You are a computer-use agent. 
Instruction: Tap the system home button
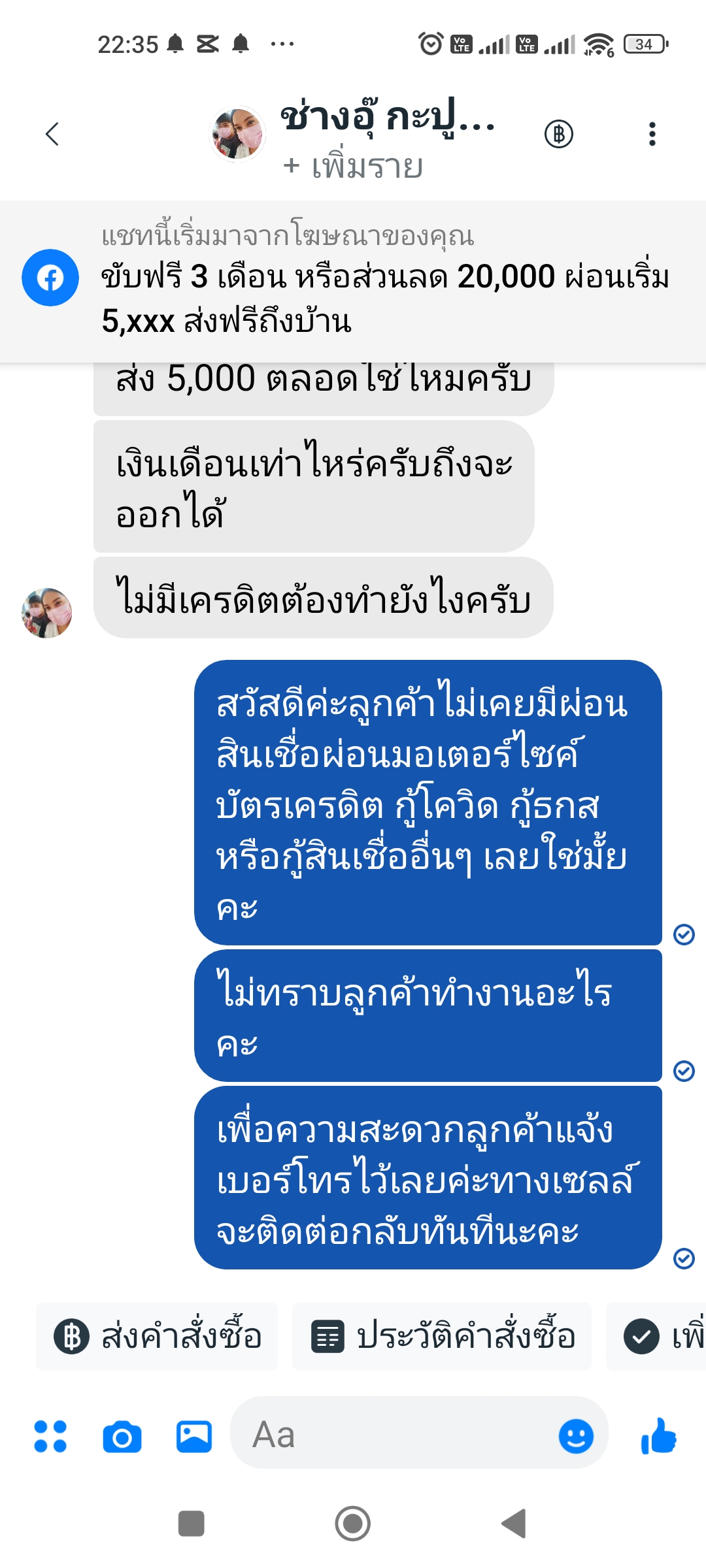point(353,1524)
